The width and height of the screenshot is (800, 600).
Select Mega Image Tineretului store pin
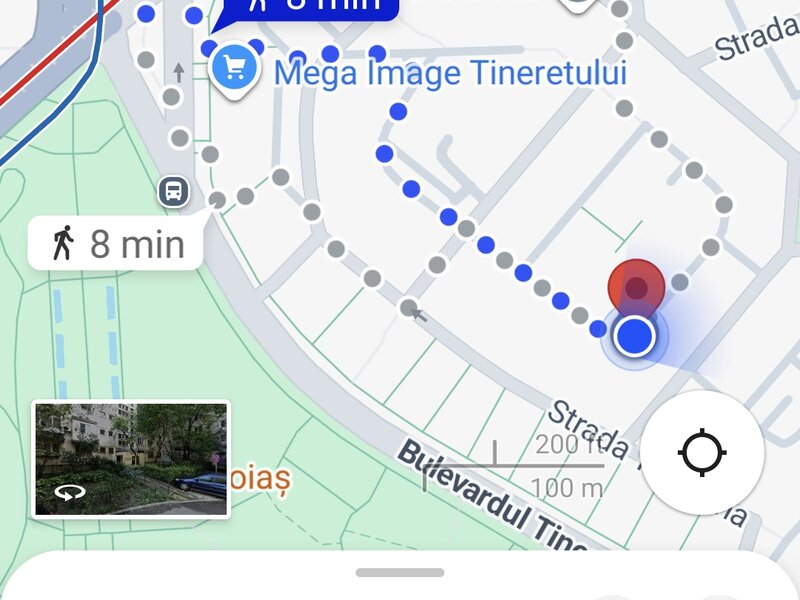pyautogui.click(x=234, y=69)
